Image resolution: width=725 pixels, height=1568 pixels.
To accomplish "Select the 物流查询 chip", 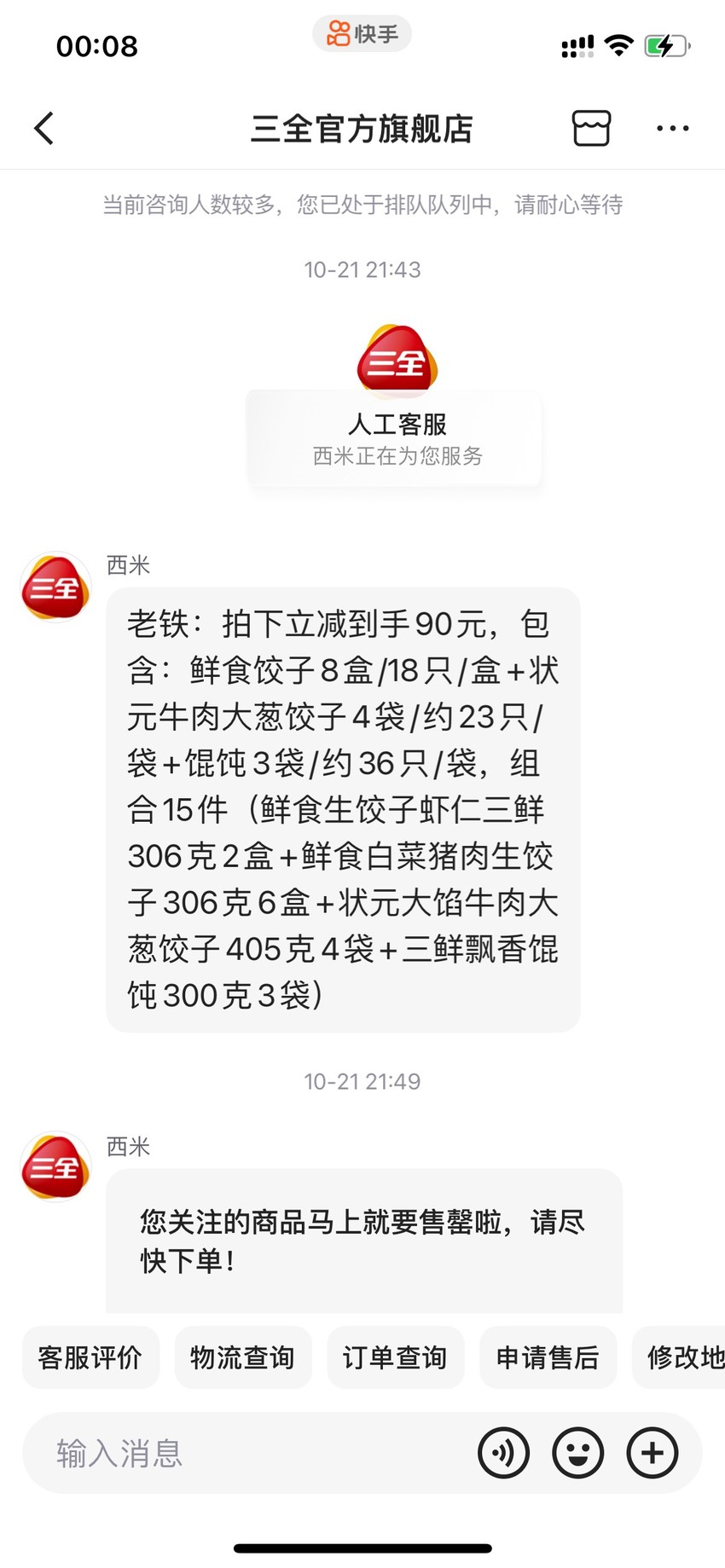I will (x=243, y=1357).
